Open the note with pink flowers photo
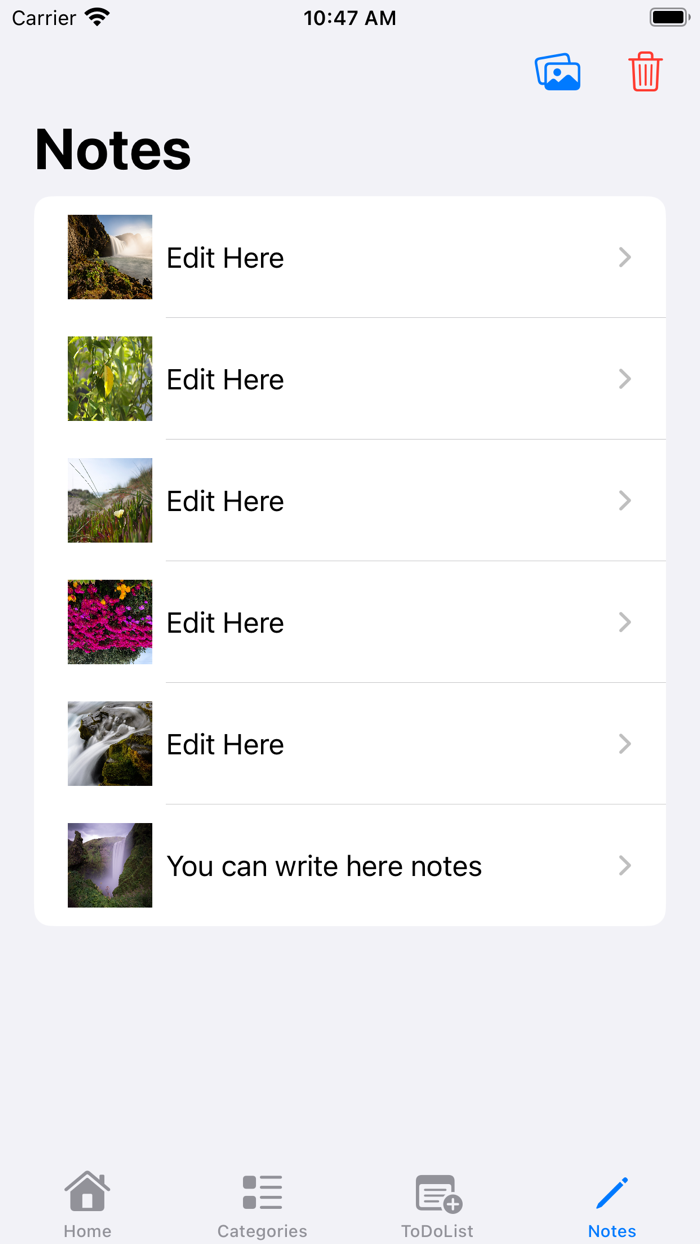This screenshot has width=700, height=1244. point(350,622)
